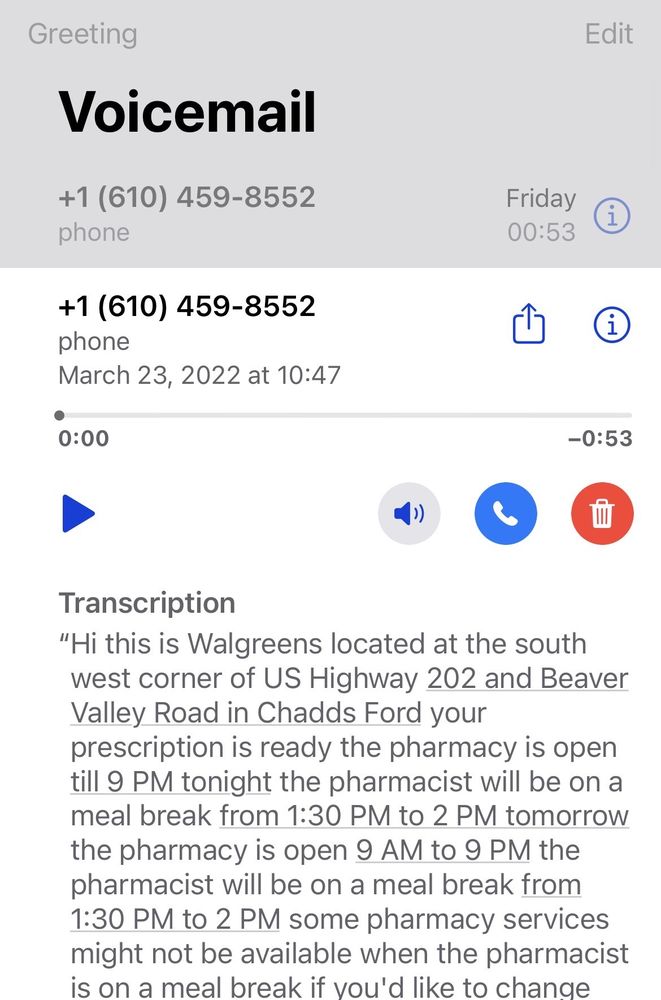
Task: Select the '9 AM to 9 PM' link
Action: 443,850
